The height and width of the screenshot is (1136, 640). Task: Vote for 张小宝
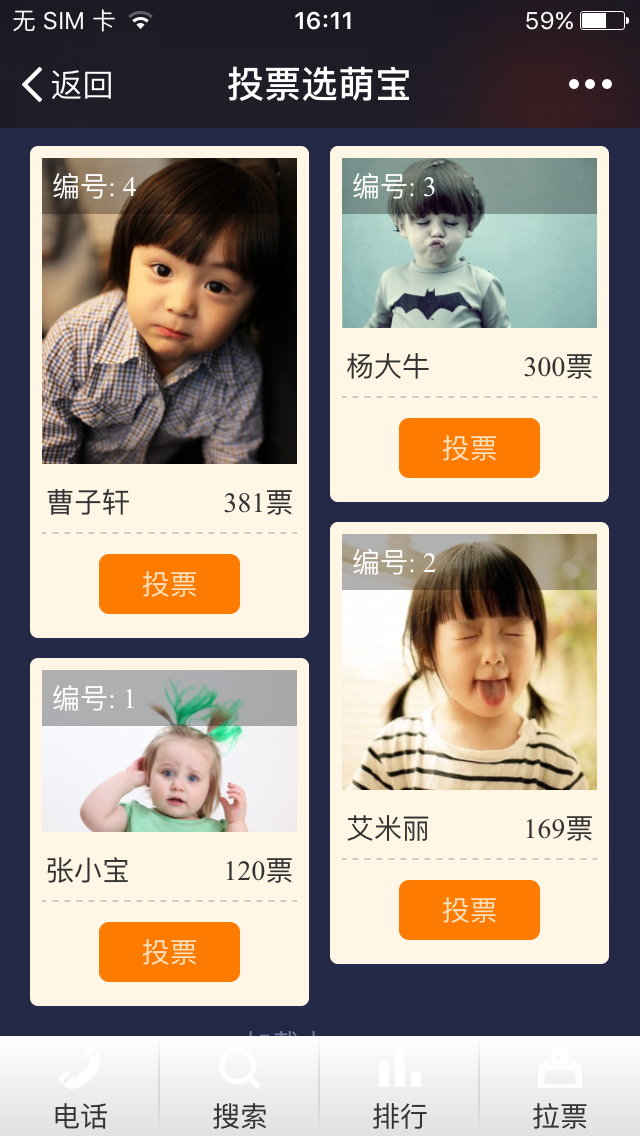click(169, 952)
